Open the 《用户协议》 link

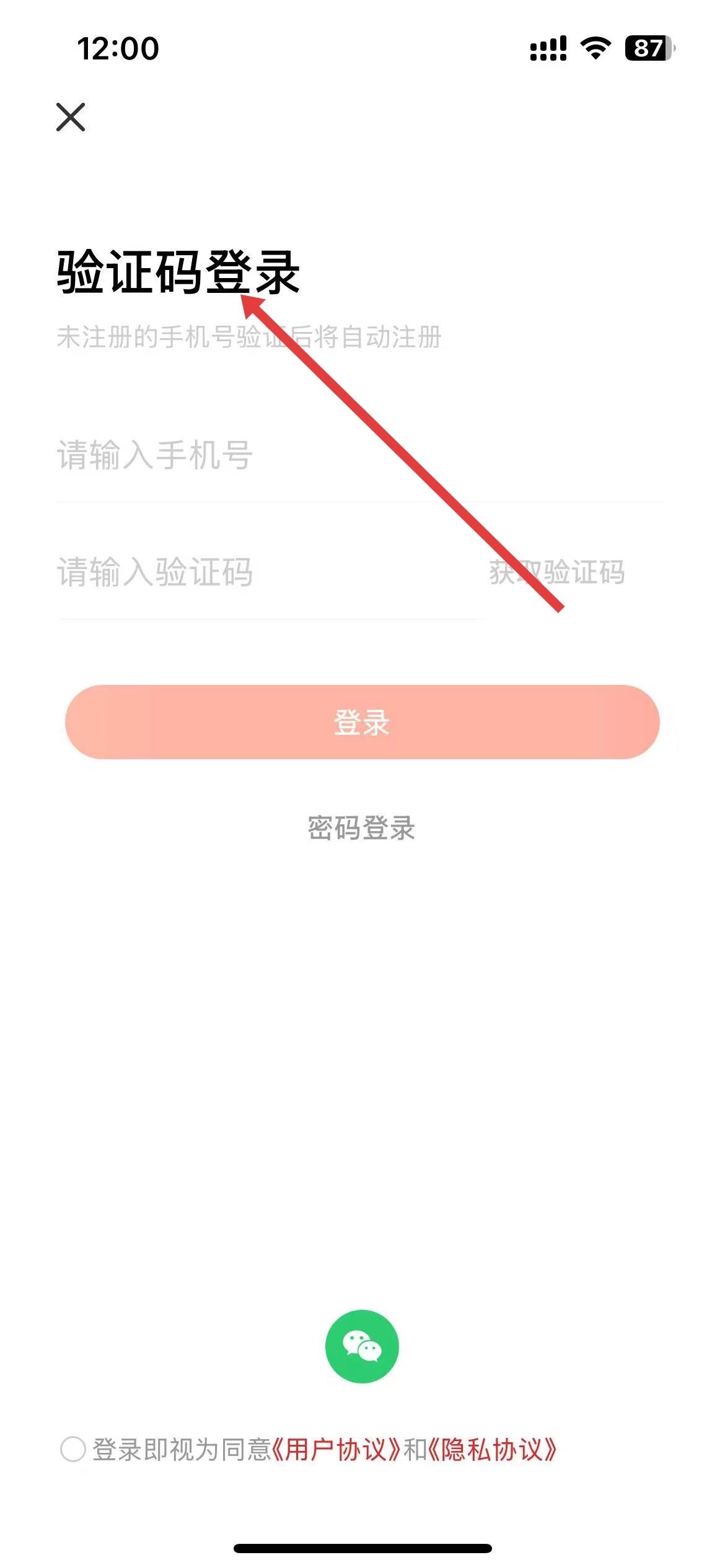click(336, 1450)
